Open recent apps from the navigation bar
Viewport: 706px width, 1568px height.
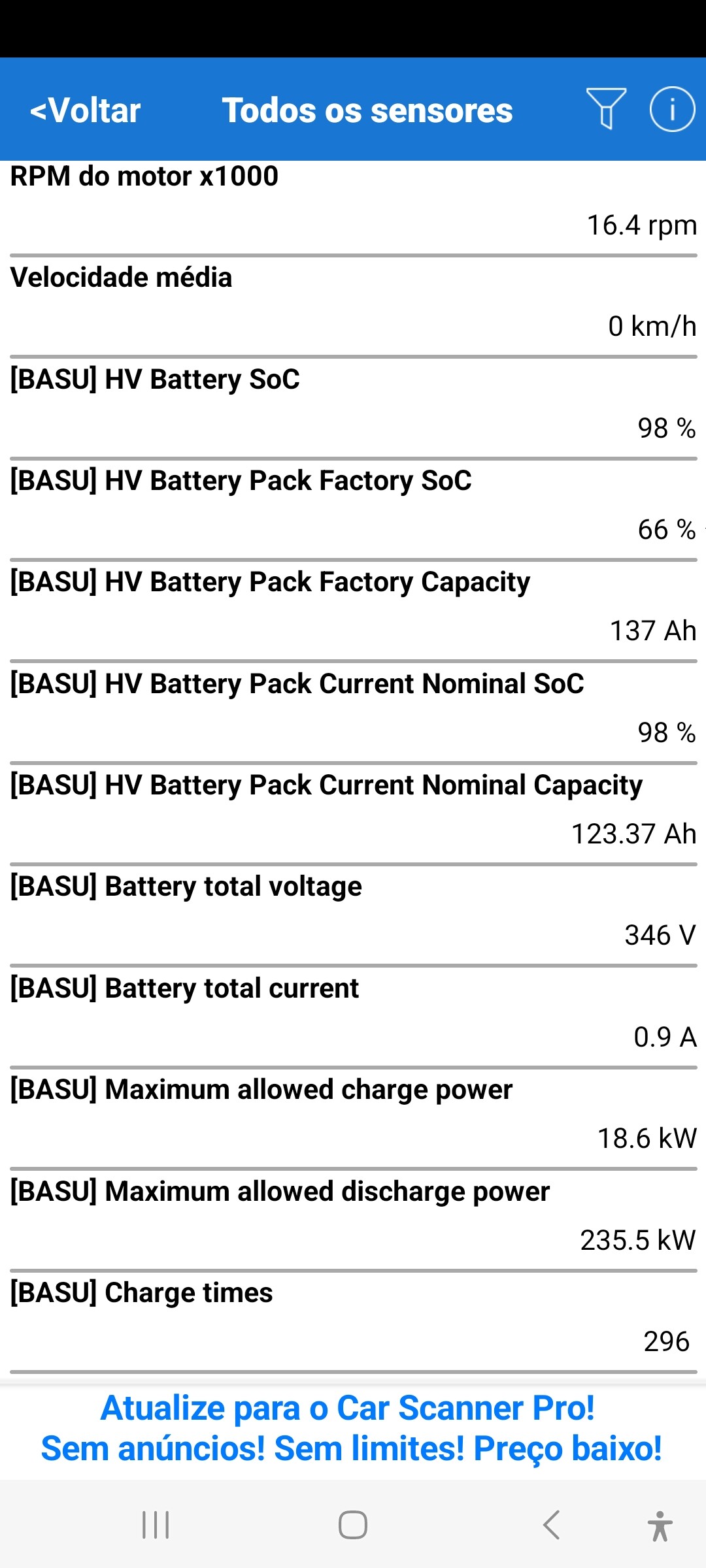coord(156,1525)
